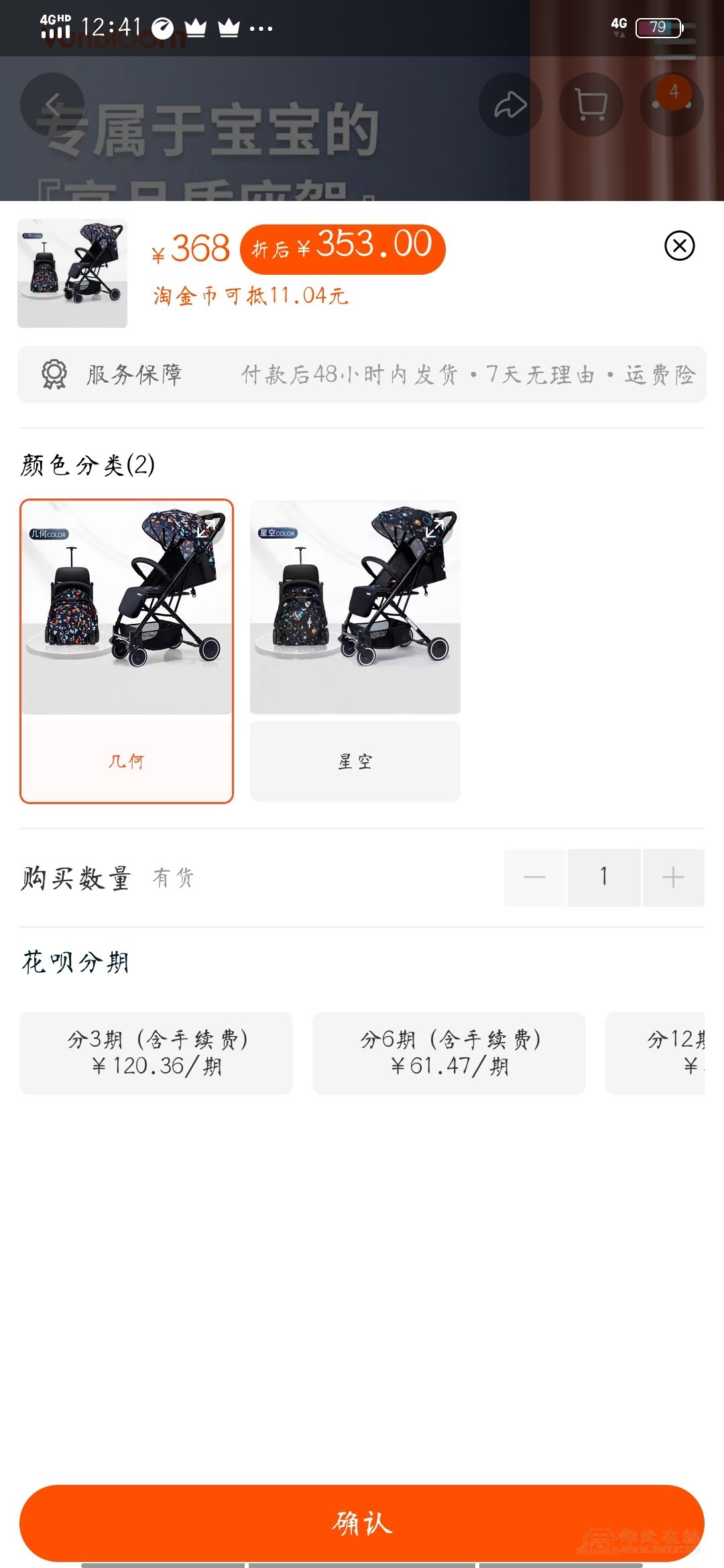Tap the quantity field showing 1
The image size is (724, 1568).
coord(603,877)
